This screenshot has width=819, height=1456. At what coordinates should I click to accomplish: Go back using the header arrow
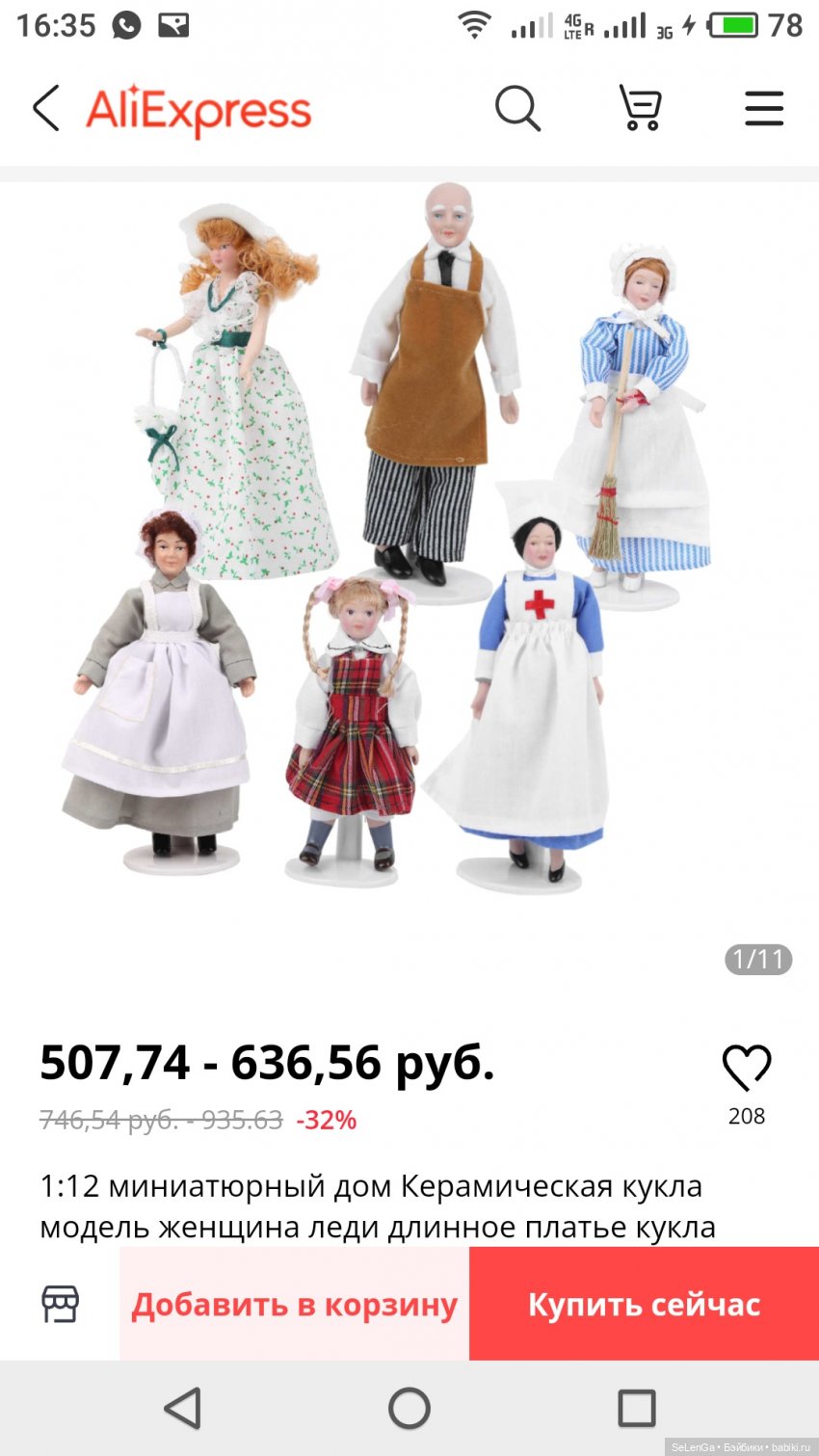(46, 108)
